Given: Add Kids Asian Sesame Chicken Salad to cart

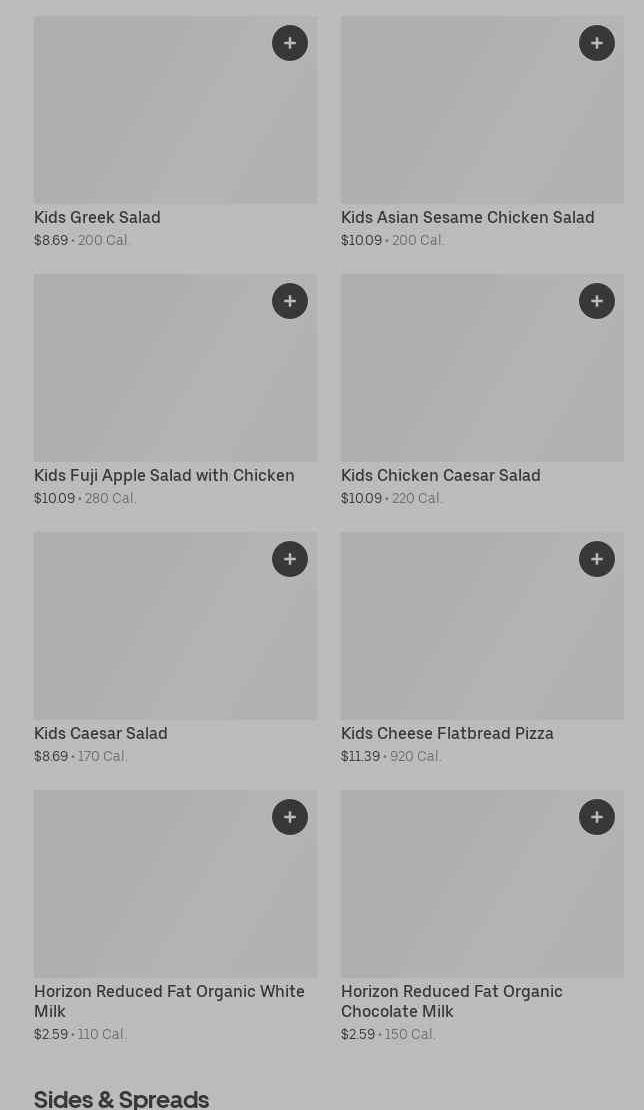Looking at the screenshot, I should (x=597, y=43).
